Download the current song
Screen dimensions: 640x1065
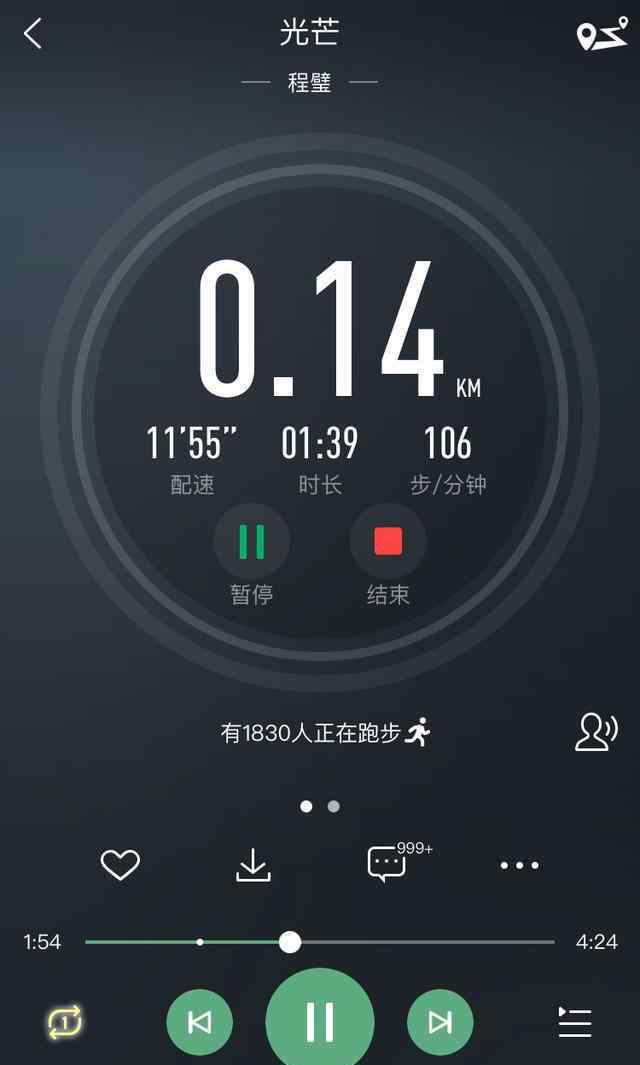click(x=253, y=865)
